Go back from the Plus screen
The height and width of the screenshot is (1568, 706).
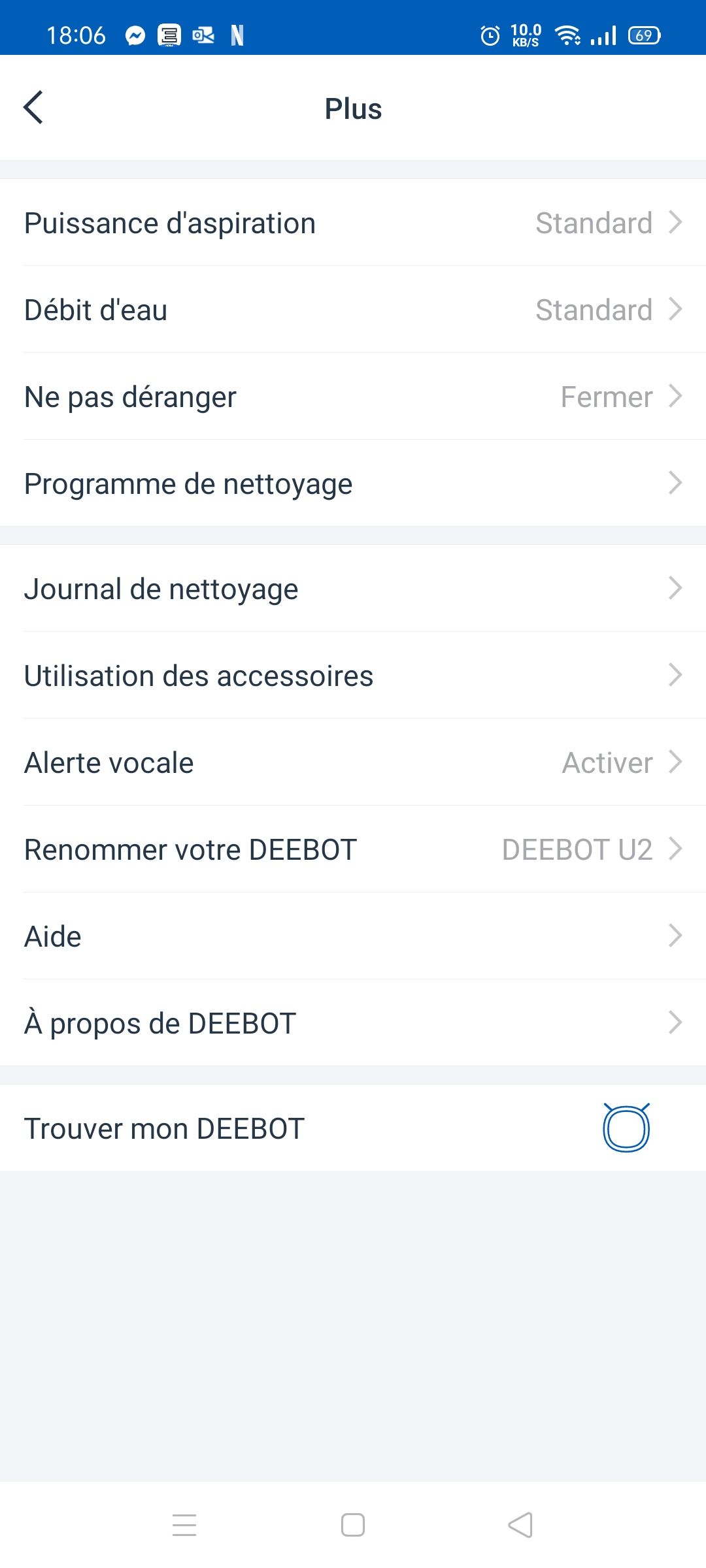[33, 108]
